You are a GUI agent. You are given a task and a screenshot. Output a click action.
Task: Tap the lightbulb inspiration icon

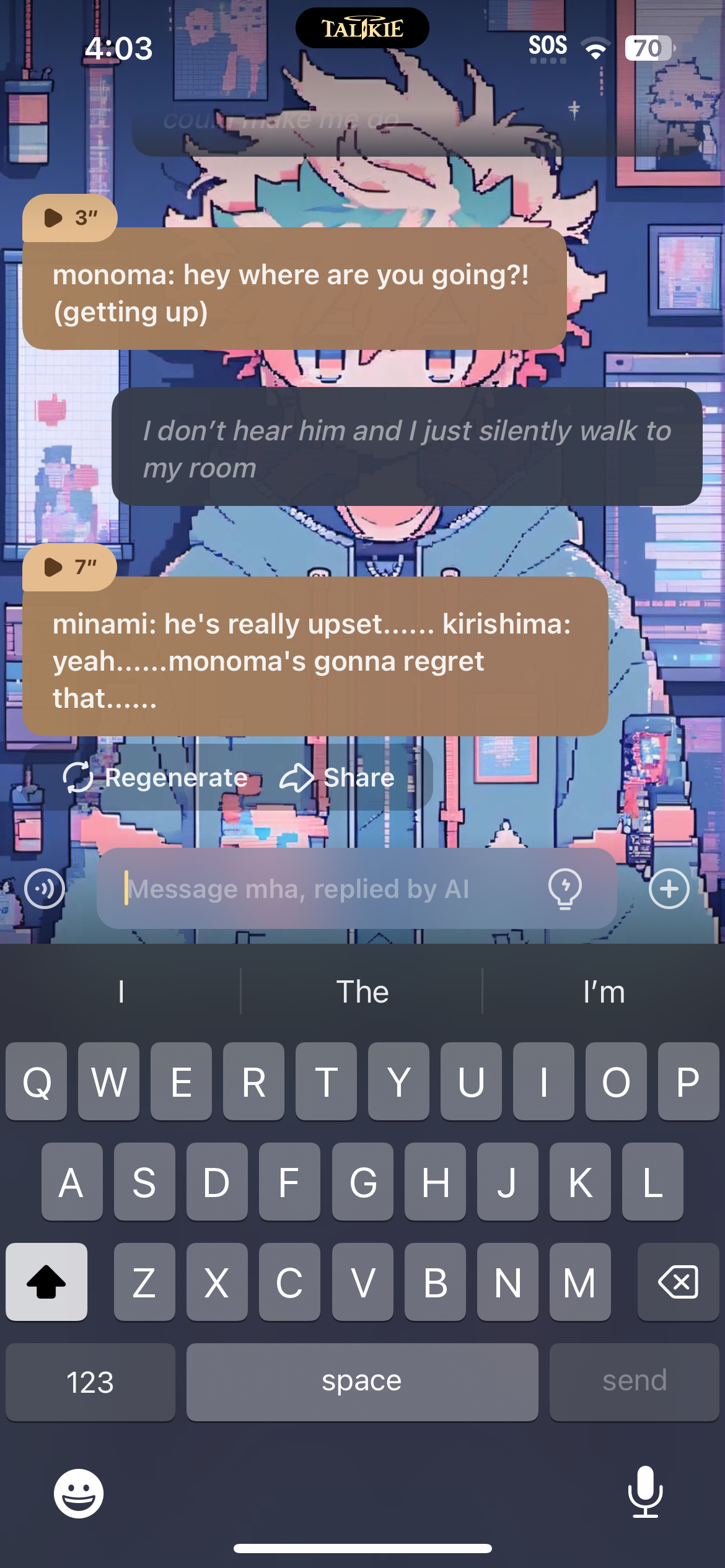coord(565,889)
